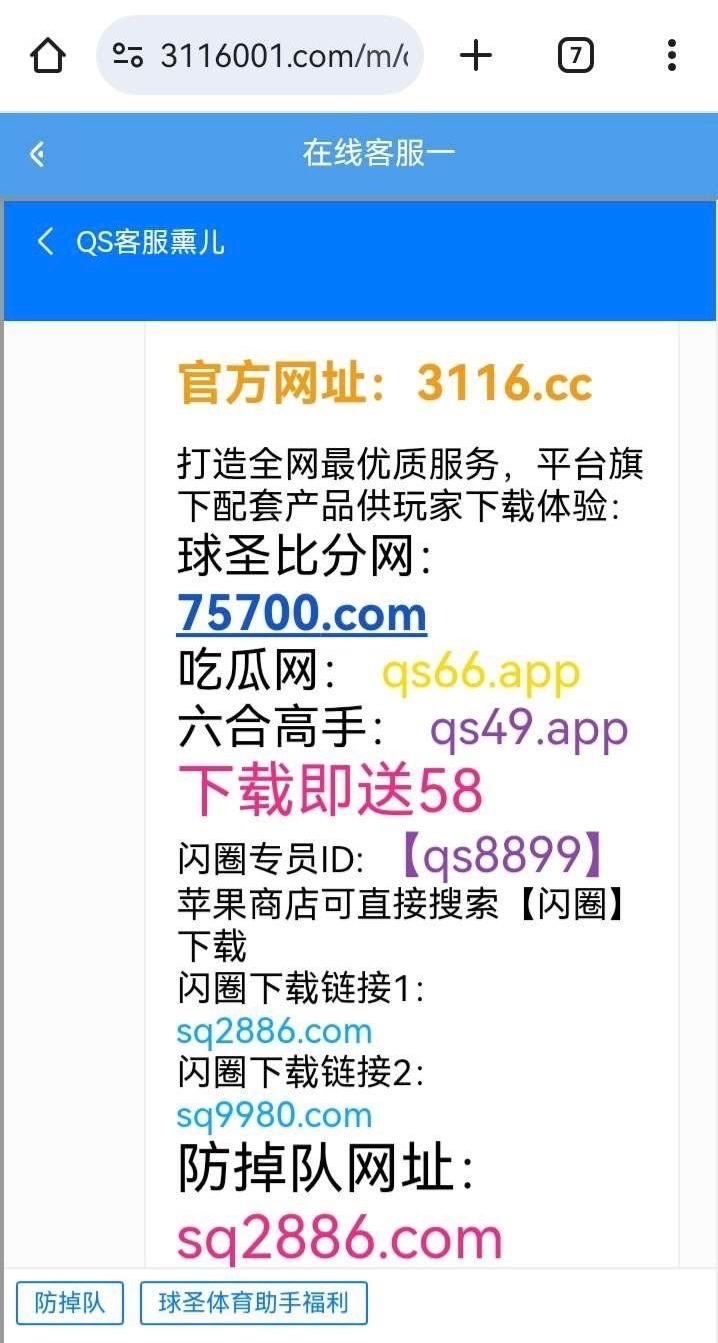The width and height of the screenshot is (718, 1343).
Task: Select the 防掉队 quick reply button
Action: coord(69,1303)
